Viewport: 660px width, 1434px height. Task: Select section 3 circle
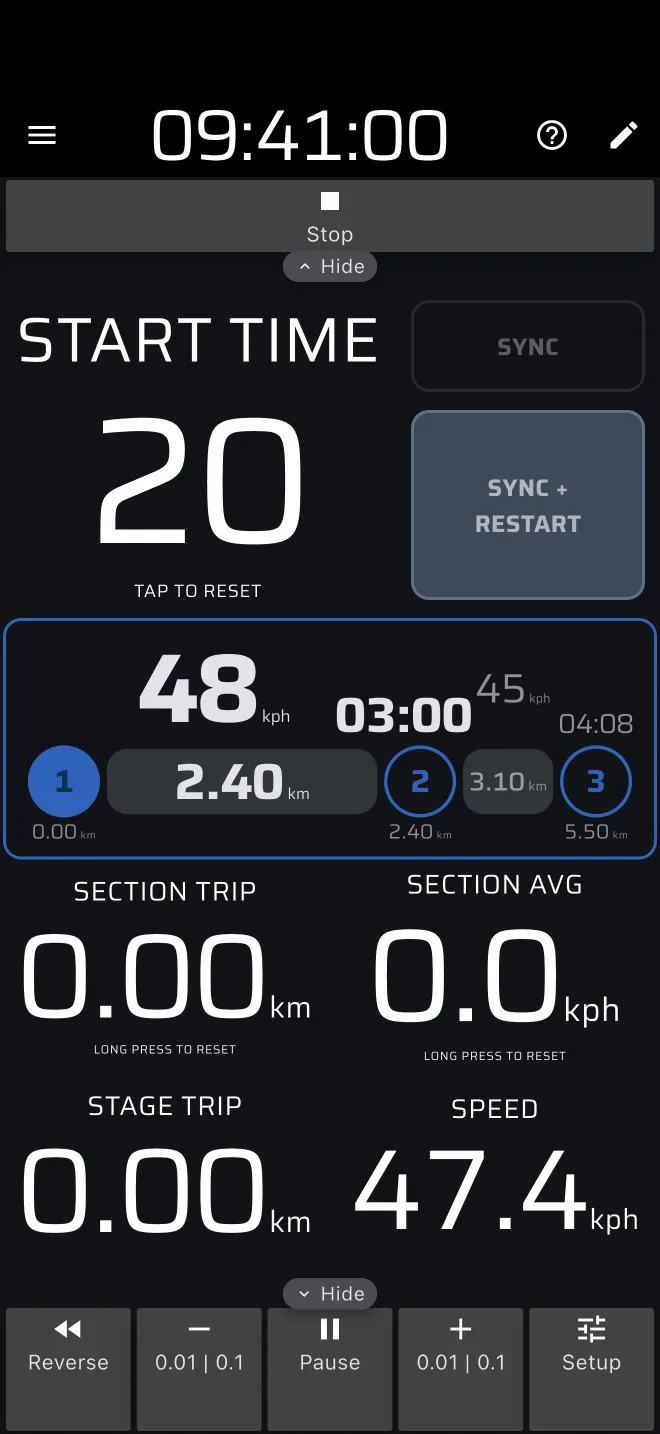(x=596, y=781)
